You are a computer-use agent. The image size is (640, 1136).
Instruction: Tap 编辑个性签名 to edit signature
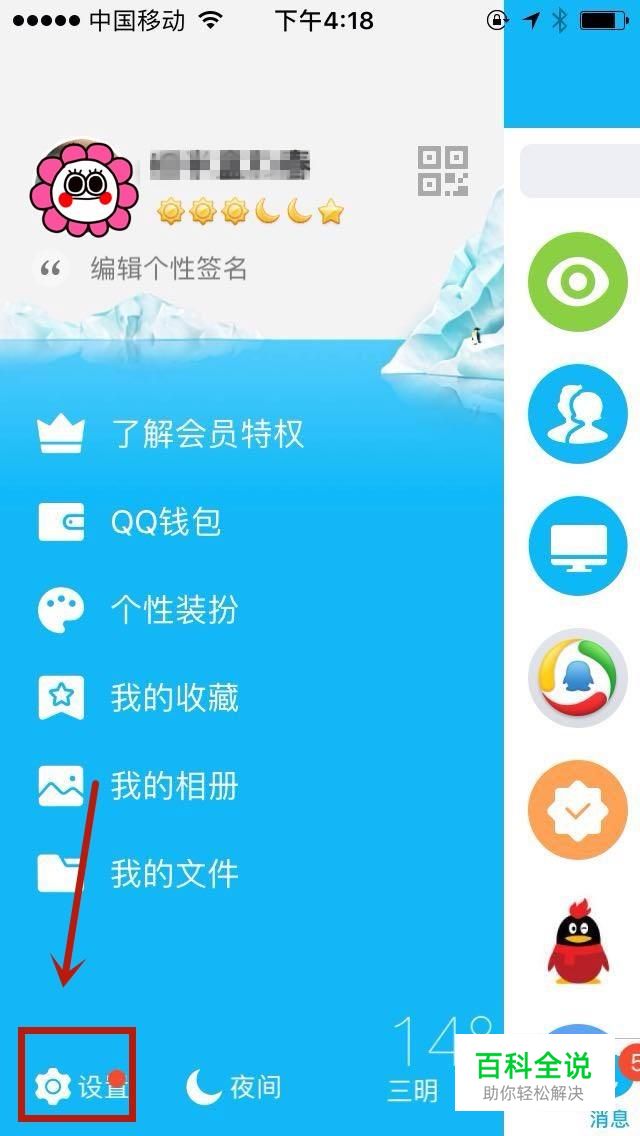pos(168,268)
